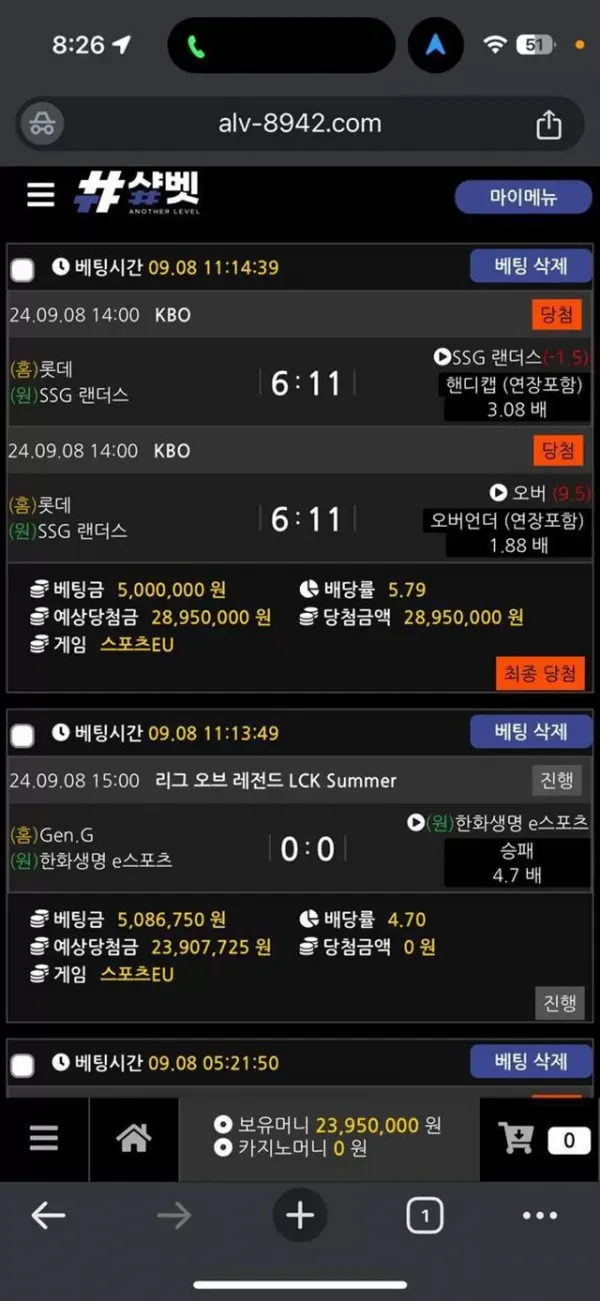The image size is (600, 1301).
Task: Open the browser's more options menu
Action: click(540, 1216)
